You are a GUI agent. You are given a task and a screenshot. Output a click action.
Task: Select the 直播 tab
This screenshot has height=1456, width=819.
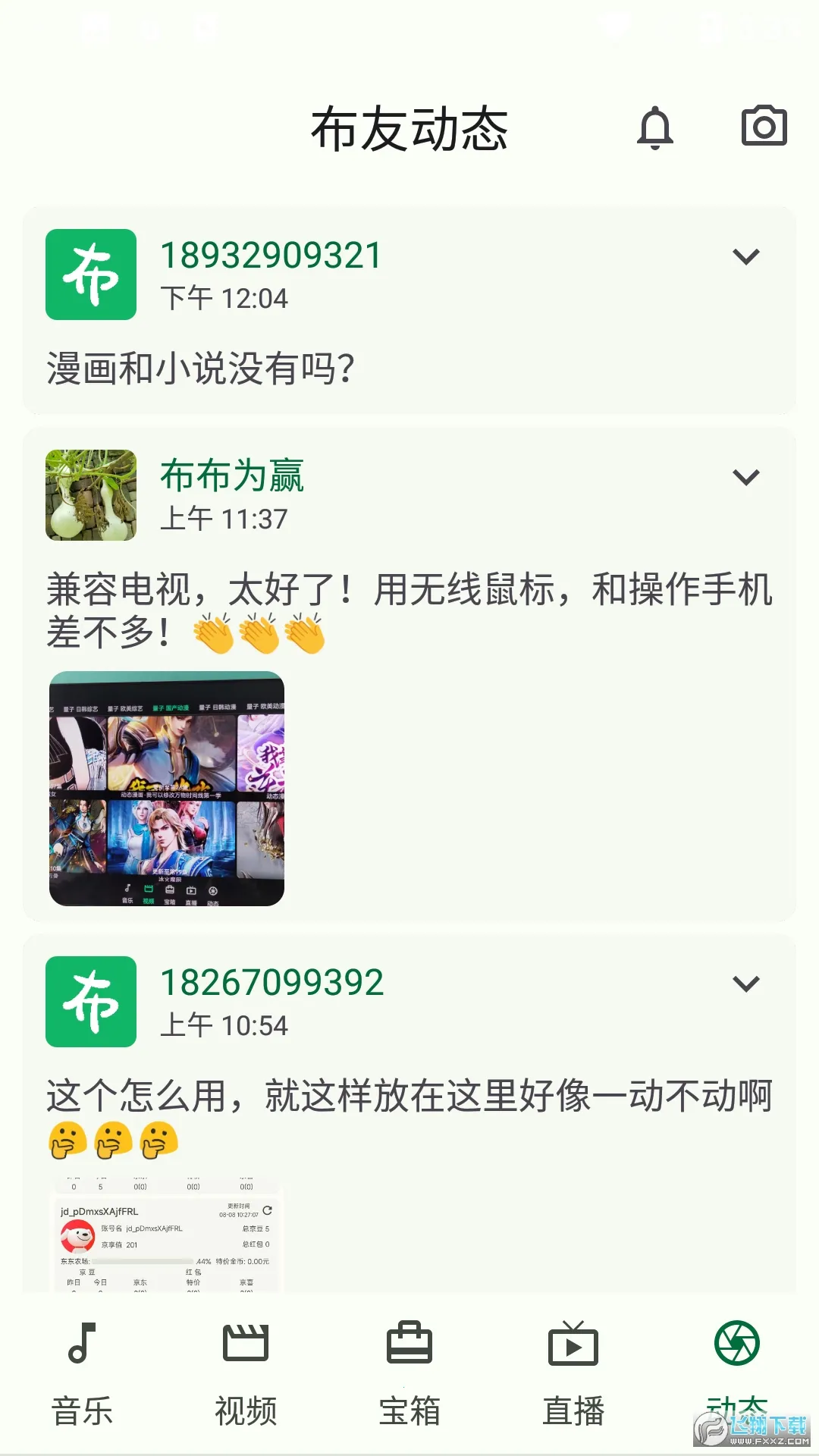click(573, 1373)
